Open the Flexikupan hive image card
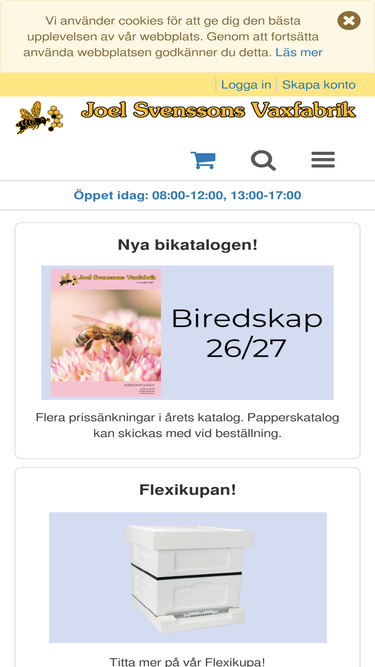Viewport: 375px width, 667px height. coord(188,577)
